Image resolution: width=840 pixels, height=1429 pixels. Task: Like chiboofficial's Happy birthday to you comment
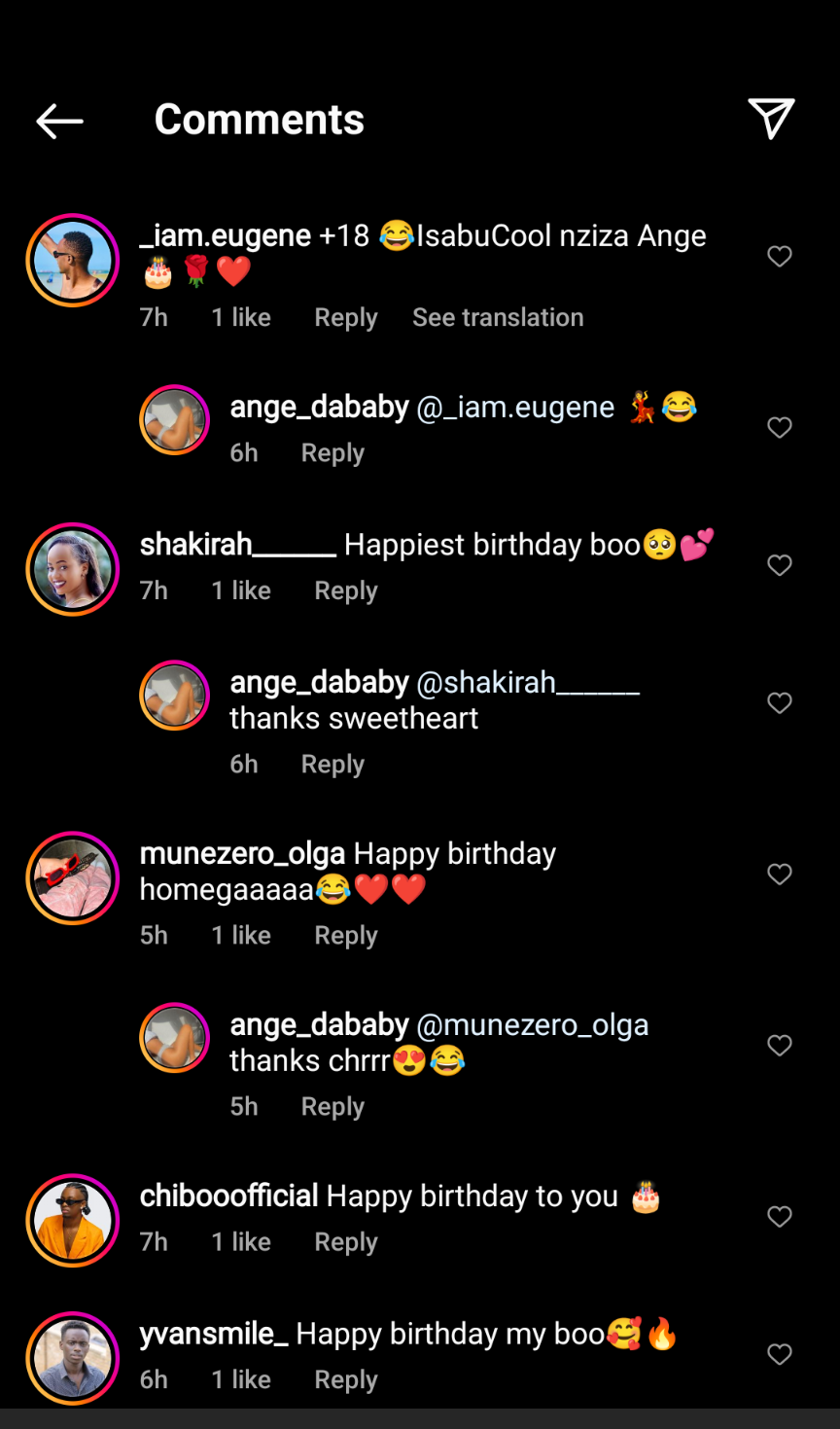780,1216
